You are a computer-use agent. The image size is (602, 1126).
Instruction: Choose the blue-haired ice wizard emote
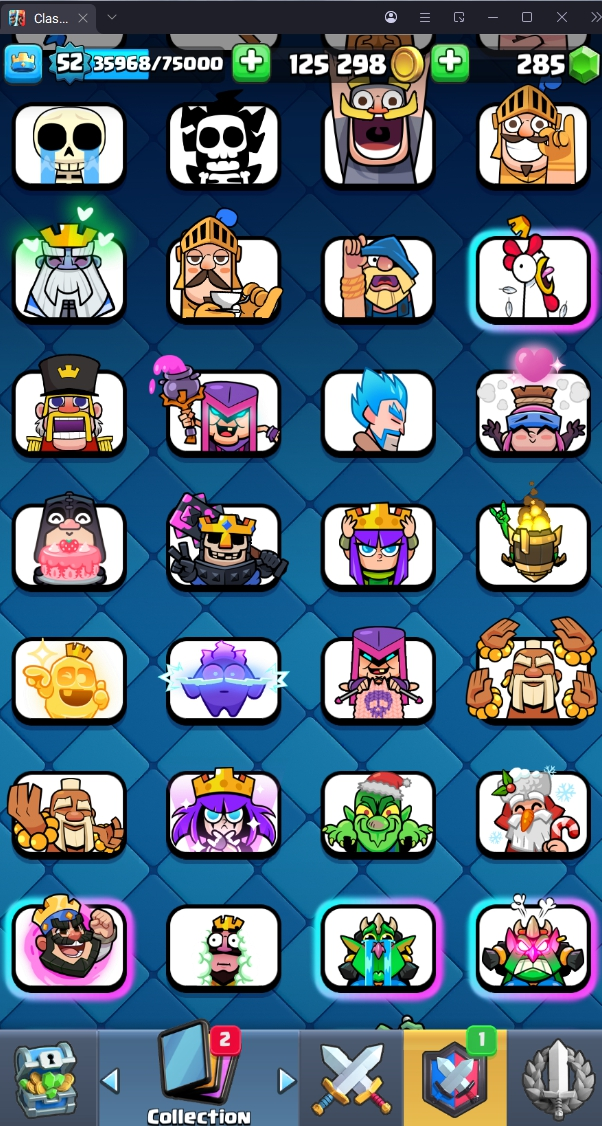click(378, 412)
